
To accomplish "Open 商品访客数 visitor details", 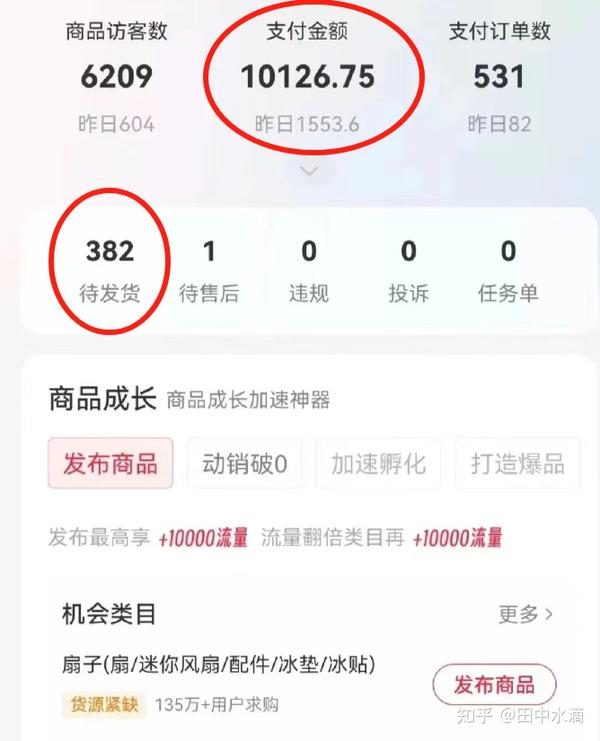I will click(x=116, y=77).
